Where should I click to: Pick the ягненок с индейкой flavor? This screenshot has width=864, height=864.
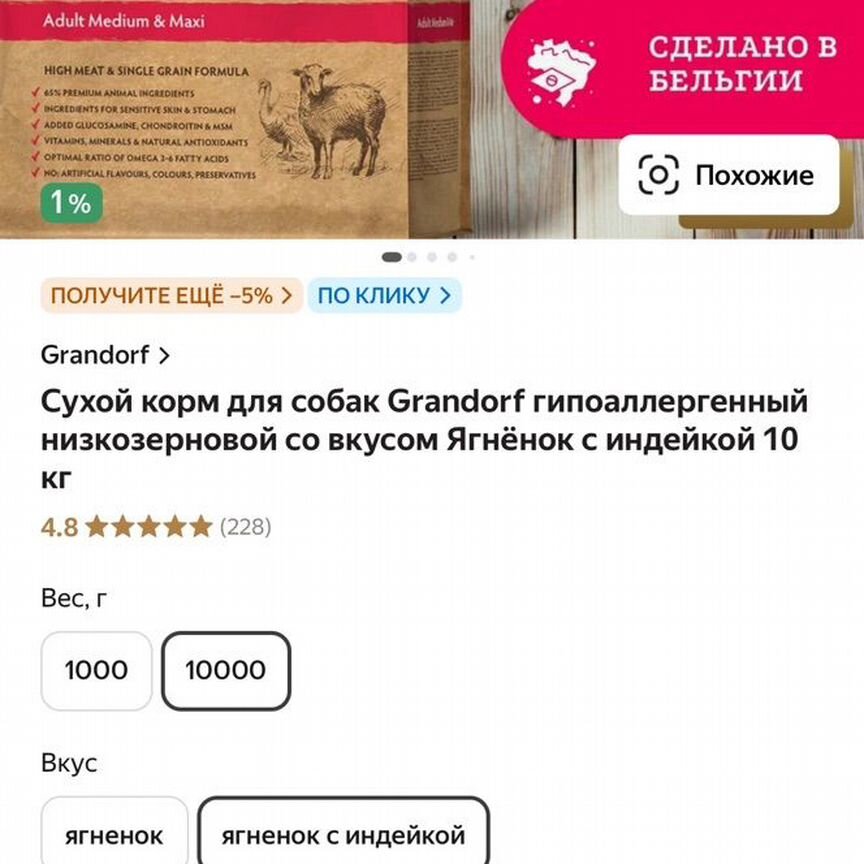(343, 834)
